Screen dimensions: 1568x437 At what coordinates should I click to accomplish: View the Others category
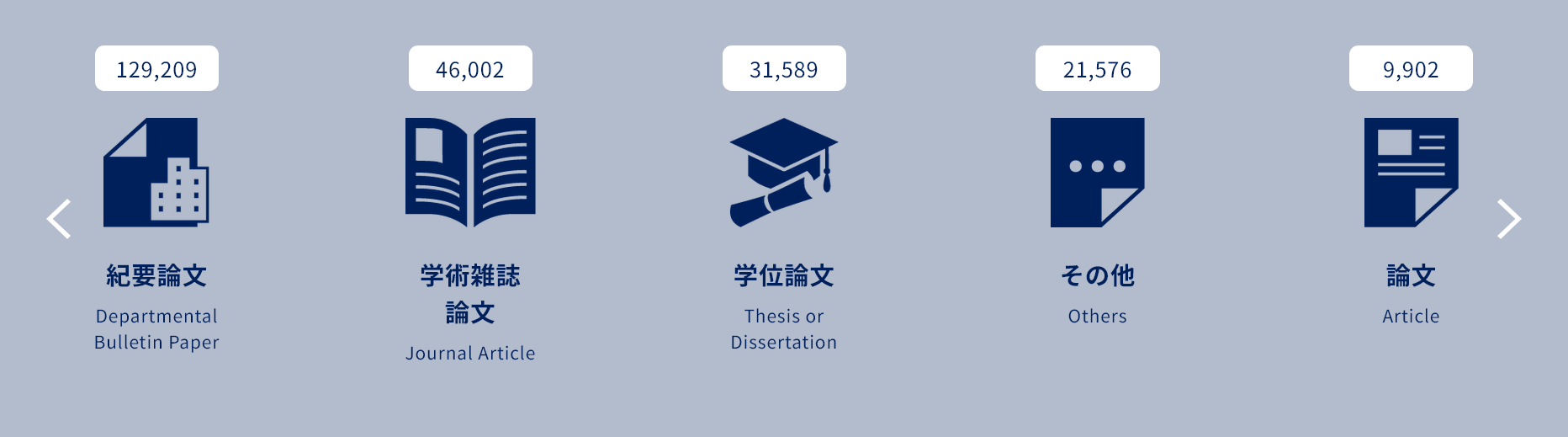point(1097,173)
